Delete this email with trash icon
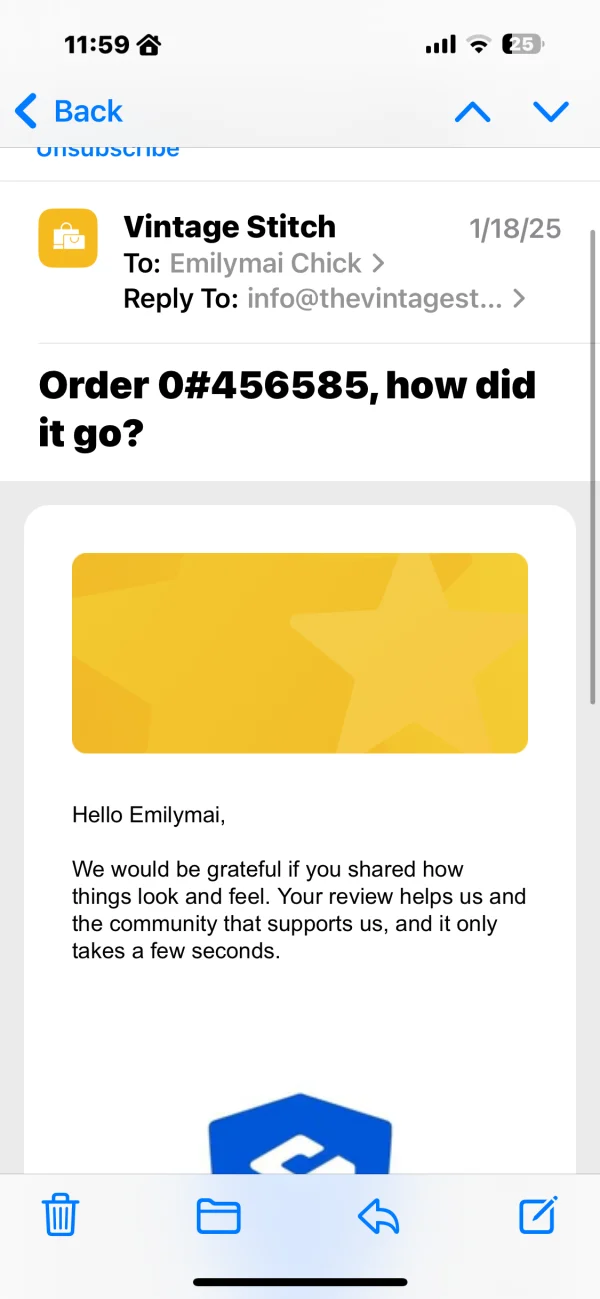The height and width of the screenshot is (1299, 600). (60, 1216)
